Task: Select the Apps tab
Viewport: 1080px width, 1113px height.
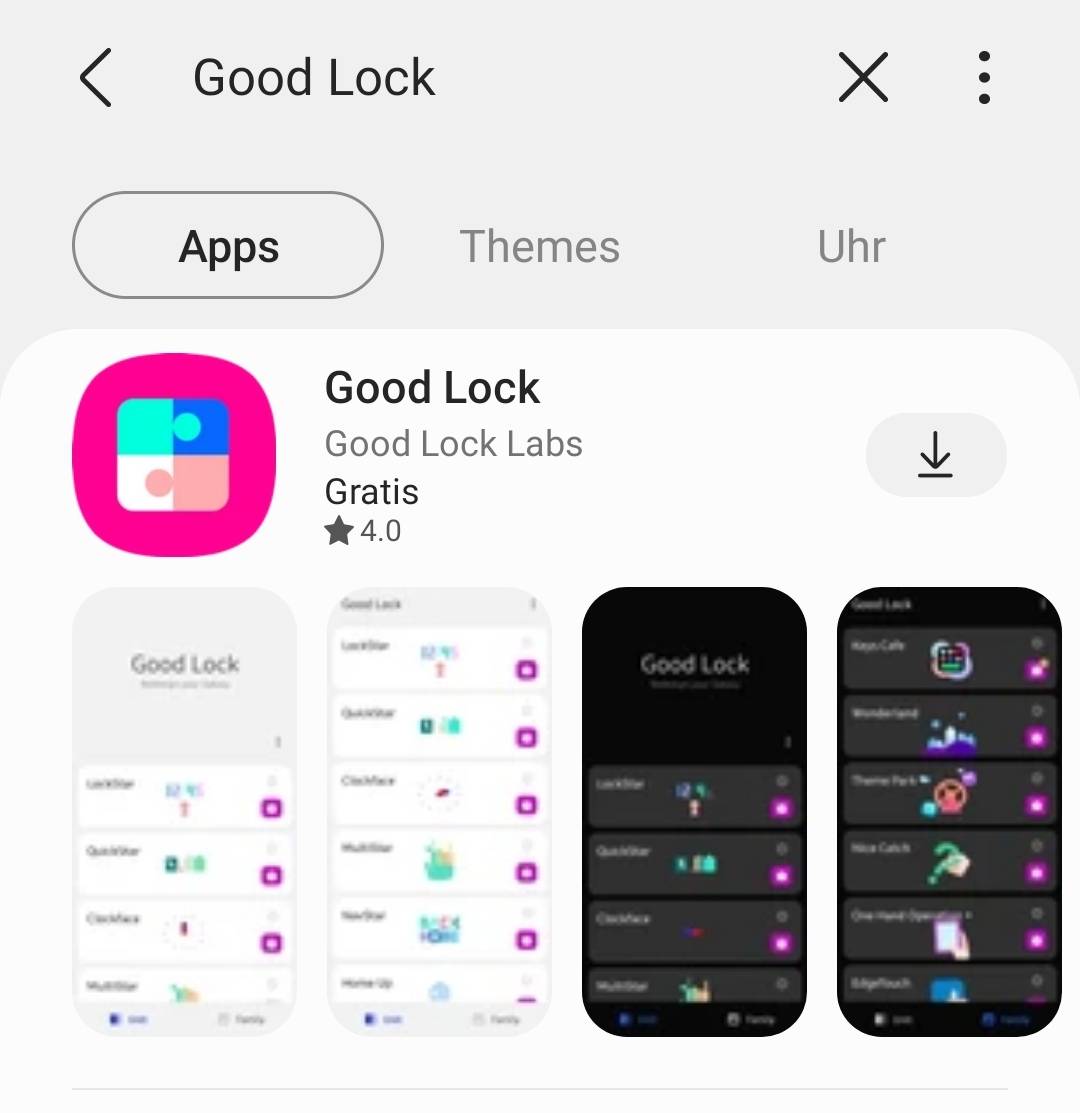Action: [x=228, y=246]
